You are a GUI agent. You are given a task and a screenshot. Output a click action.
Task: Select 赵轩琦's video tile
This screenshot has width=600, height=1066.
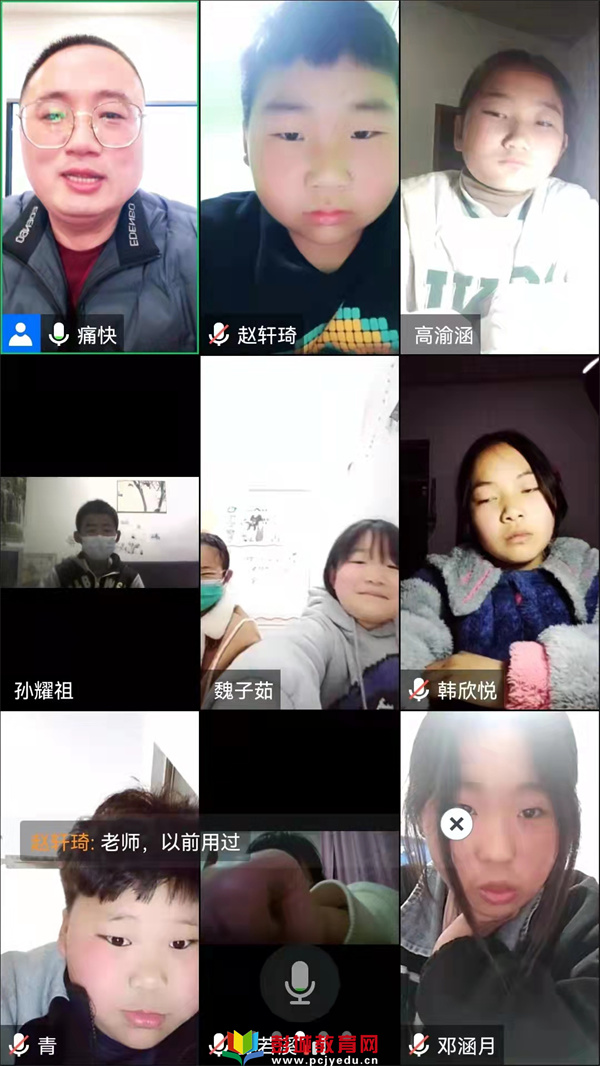[299, 177]
